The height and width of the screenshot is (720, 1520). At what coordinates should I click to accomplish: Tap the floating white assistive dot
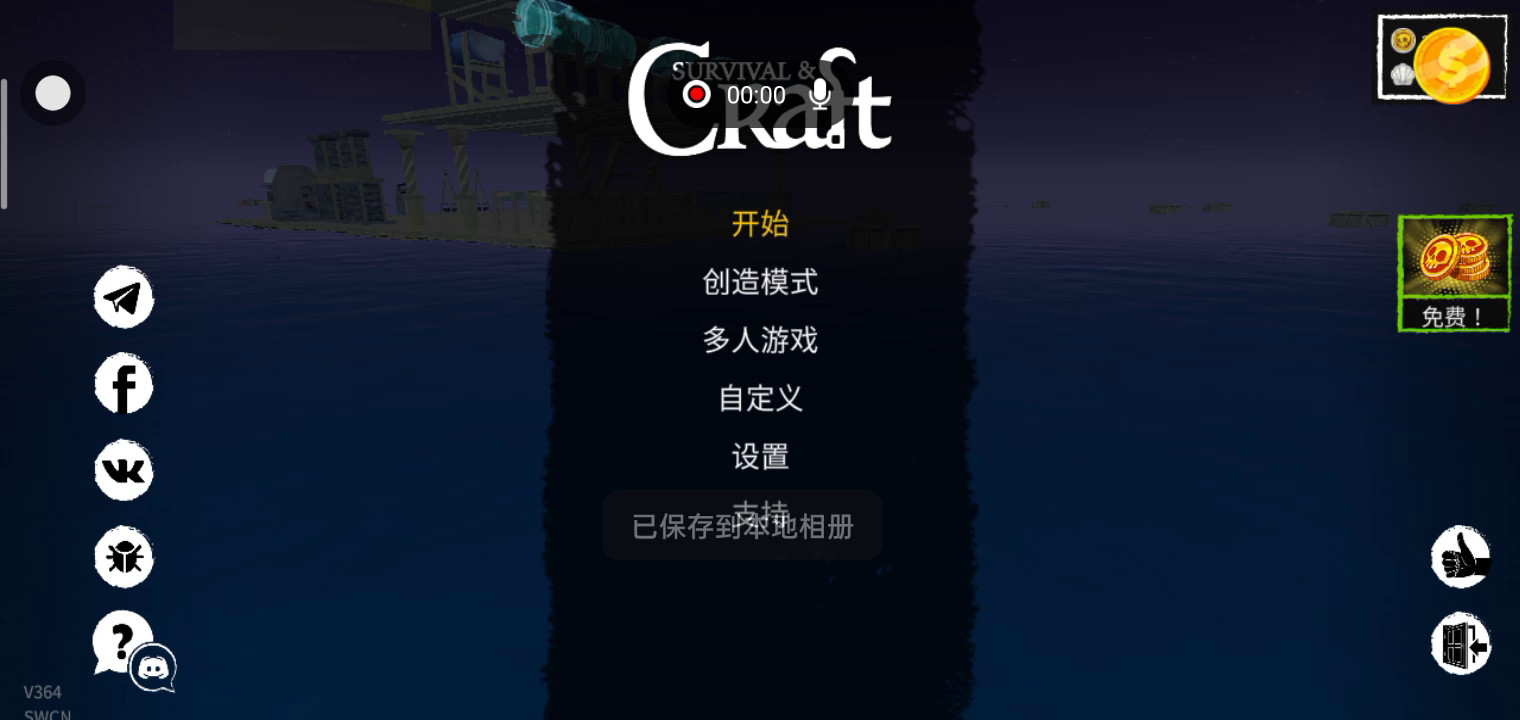pyautogui.click(x=53, y=94)
